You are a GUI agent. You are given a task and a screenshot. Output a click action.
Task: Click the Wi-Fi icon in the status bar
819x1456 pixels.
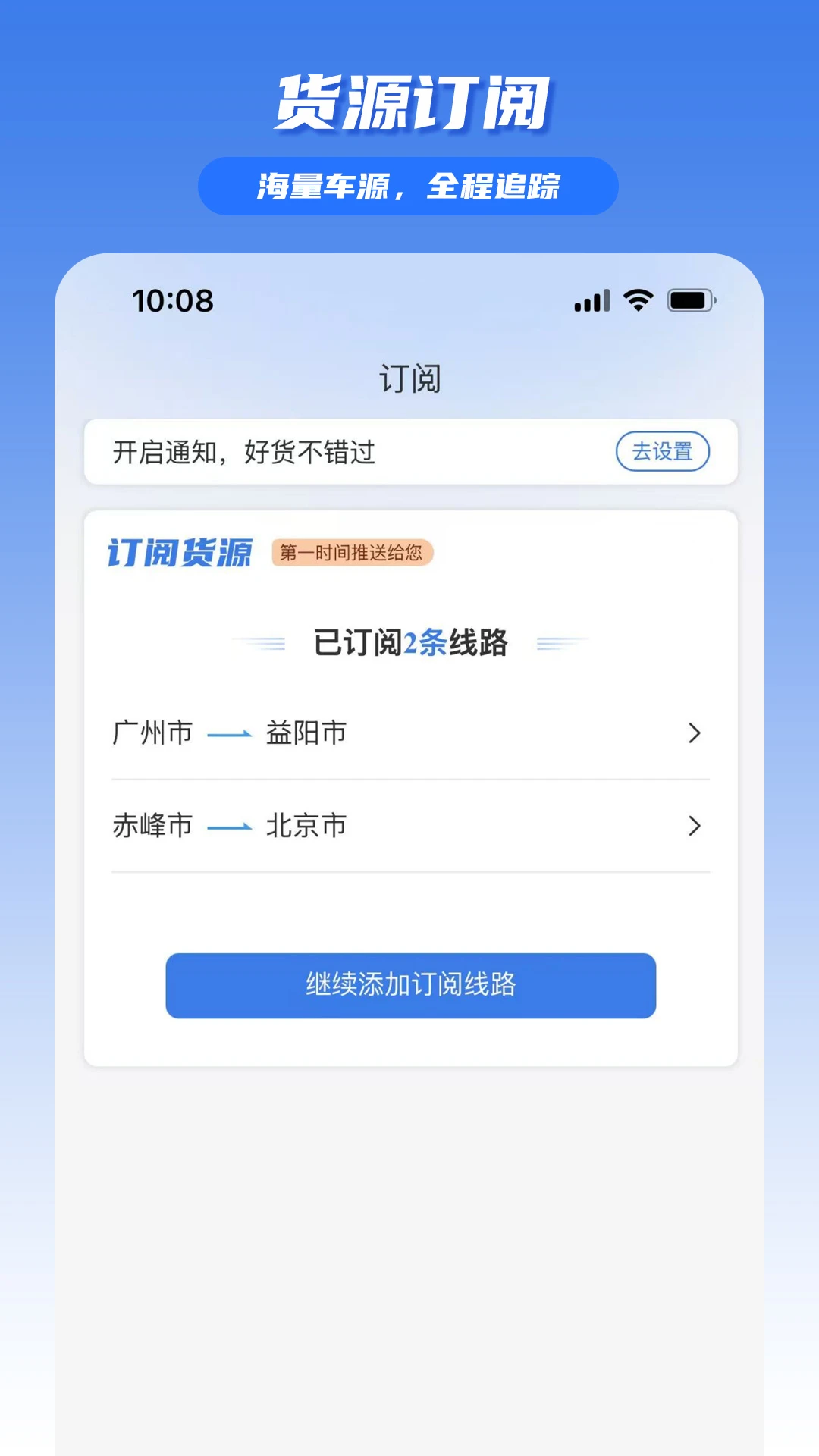point(638,300)
